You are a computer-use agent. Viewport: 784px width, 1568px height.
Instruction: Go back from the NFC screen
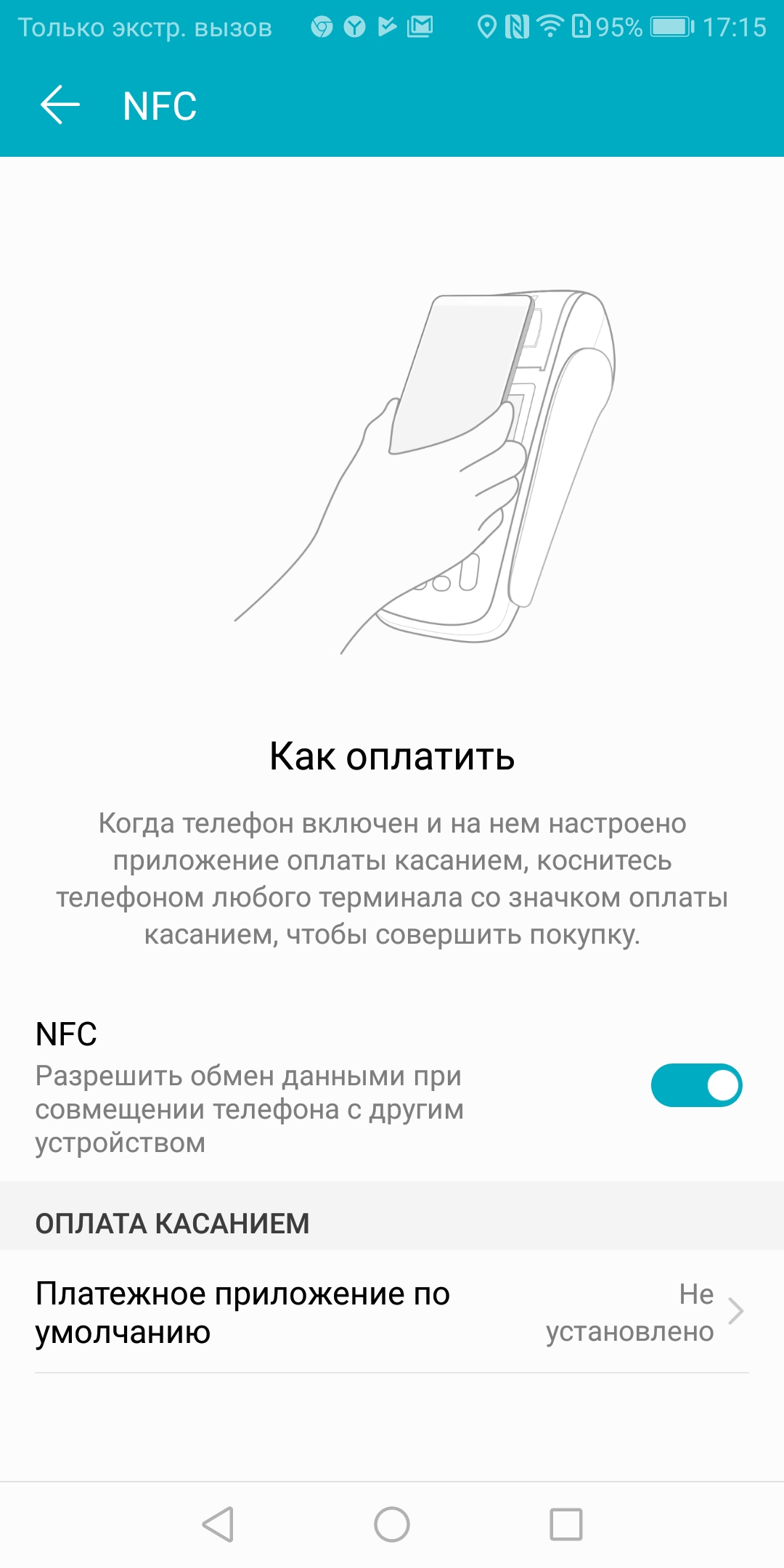60,105
